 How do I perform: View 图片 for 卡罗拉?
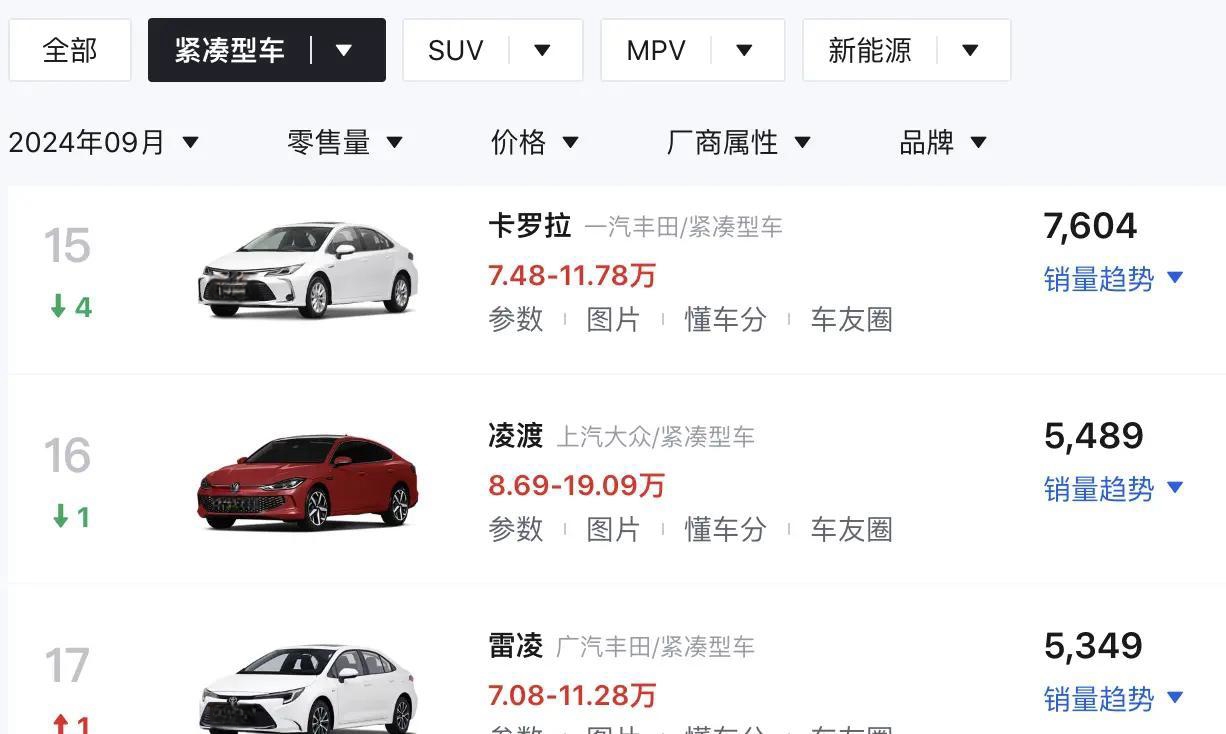(x=613, y=320)
